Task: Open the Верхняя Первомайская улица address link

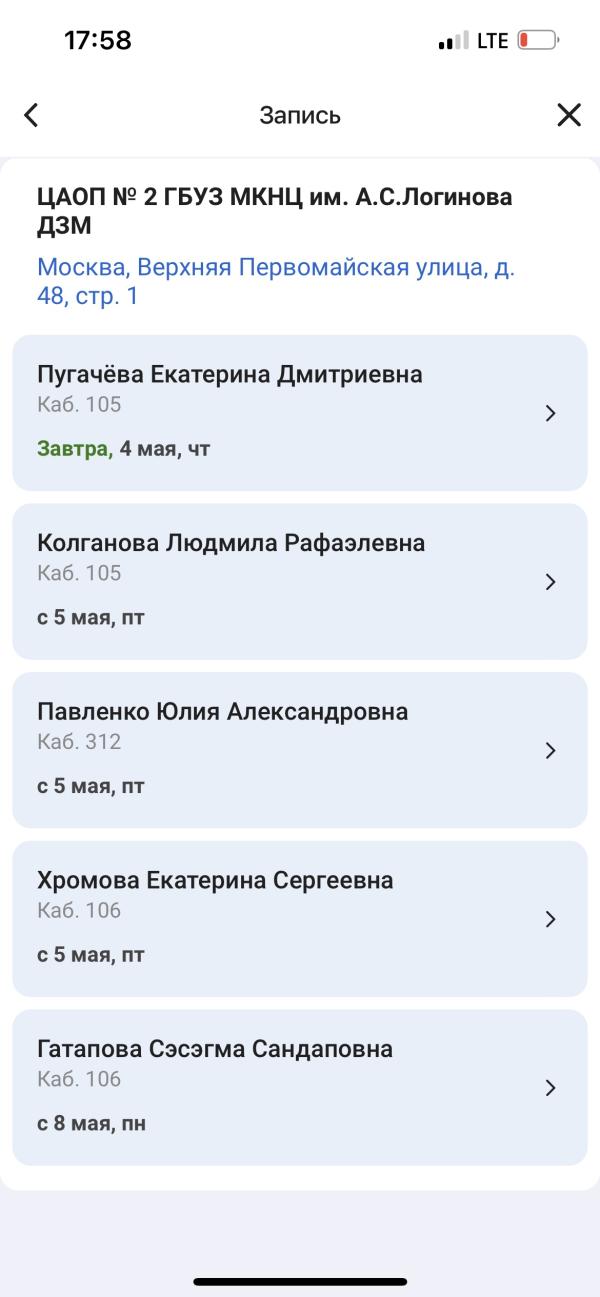Action: coord(275,282)
